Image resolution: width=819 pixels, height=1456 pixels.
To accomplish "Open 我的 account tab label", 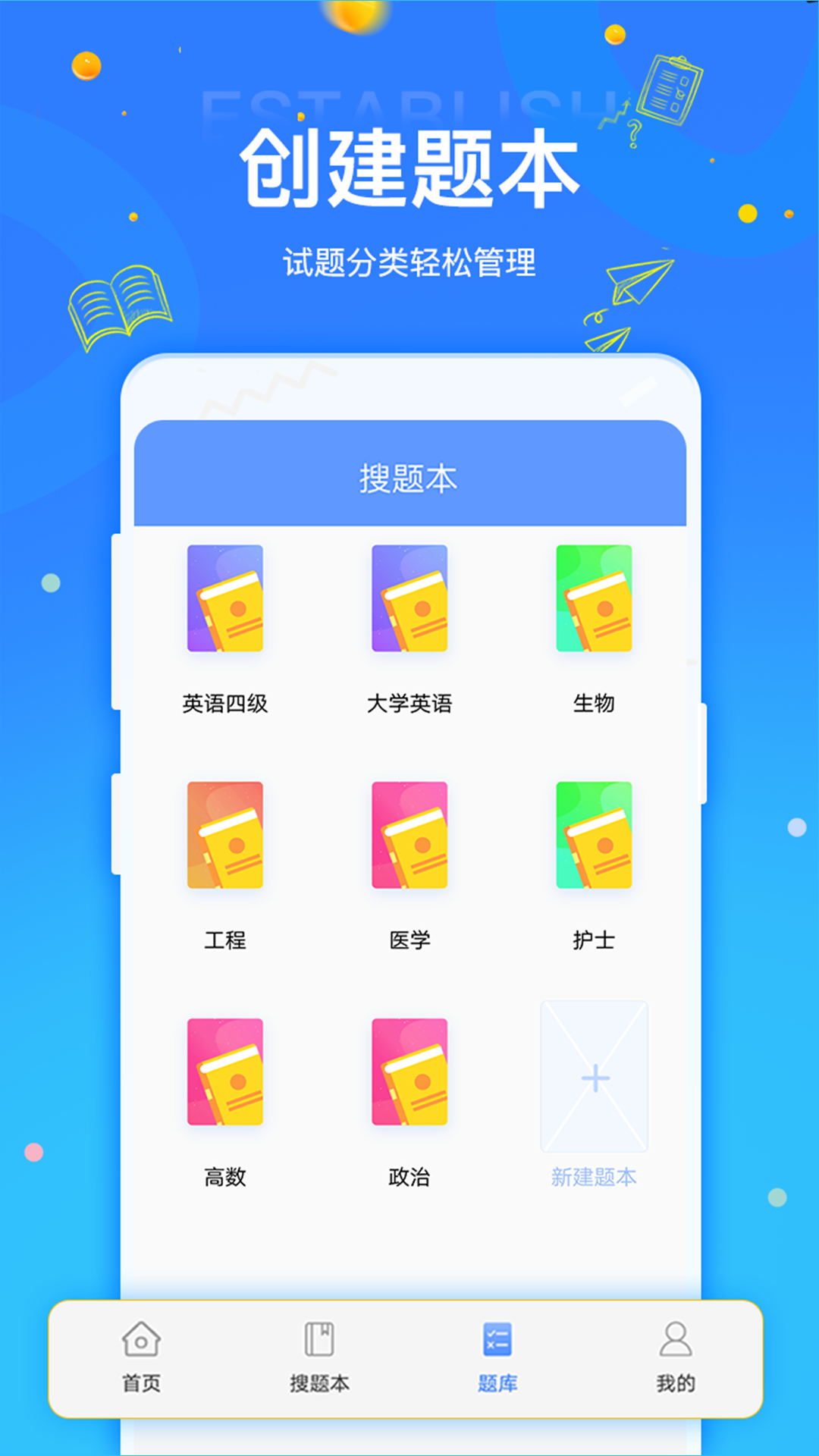I will [676, 1382].
